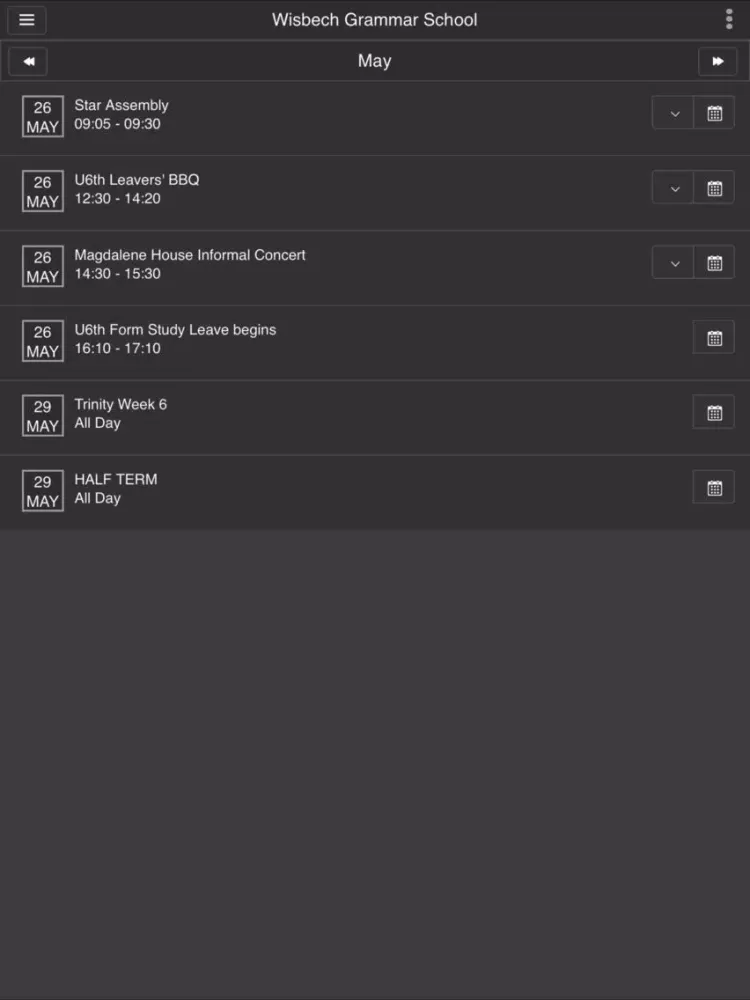Add HALF TERM to calendar

tap(714, 488)
